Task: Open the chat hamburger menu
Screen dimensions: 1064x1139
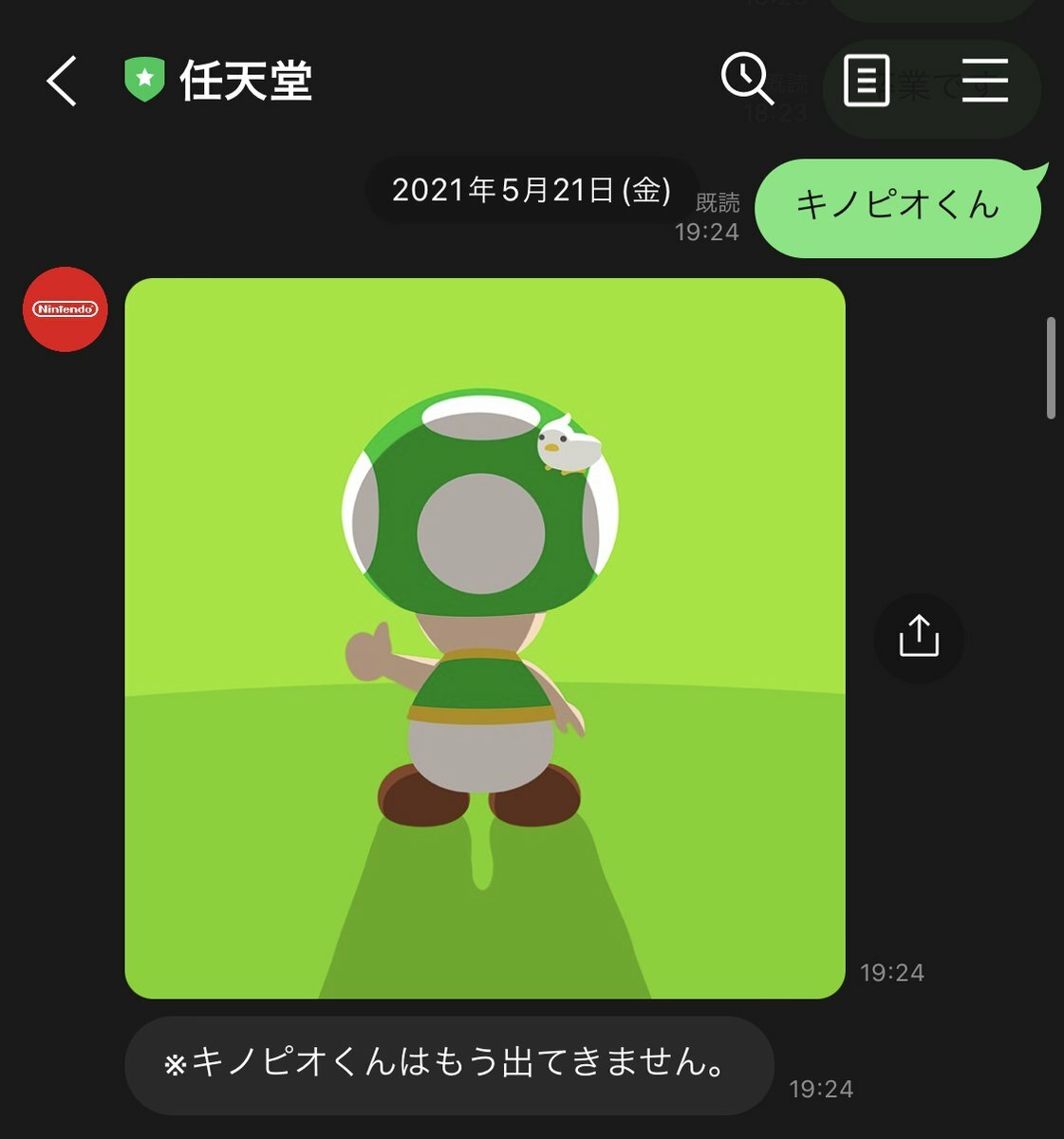Action: (x=984, y=81)
